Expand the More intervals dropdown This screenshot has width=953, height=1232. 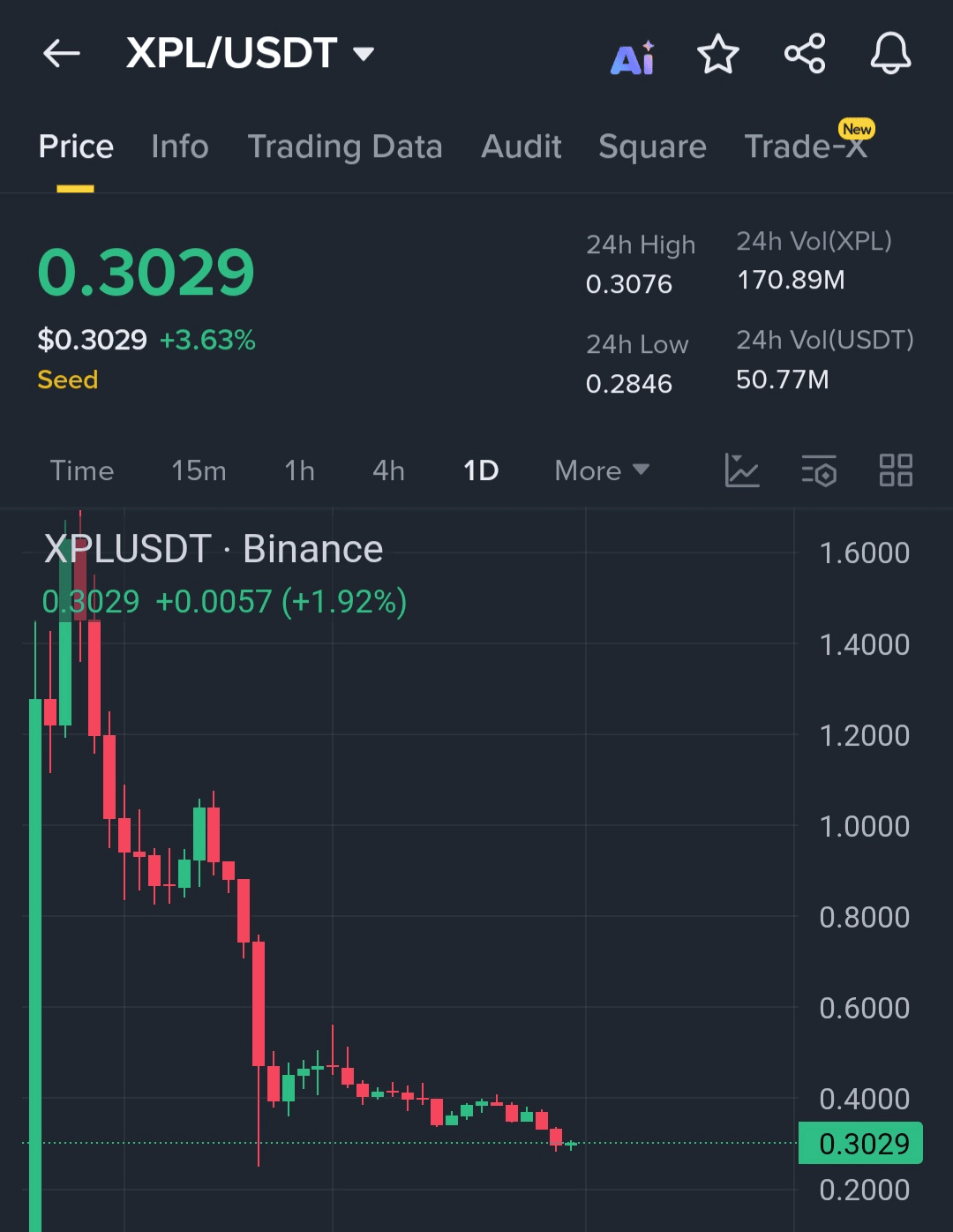point(602,470)
